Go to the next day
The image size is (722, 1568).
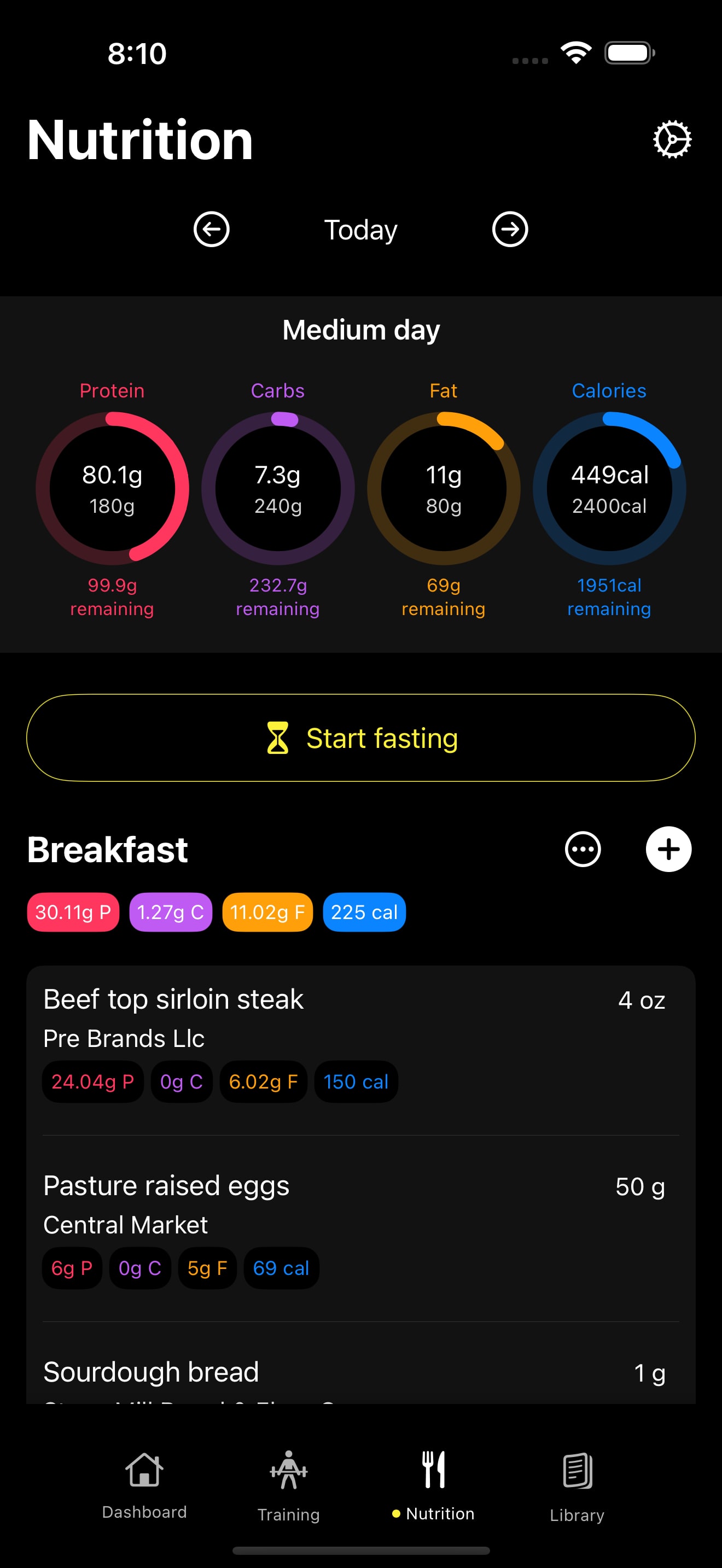point(510,230)
